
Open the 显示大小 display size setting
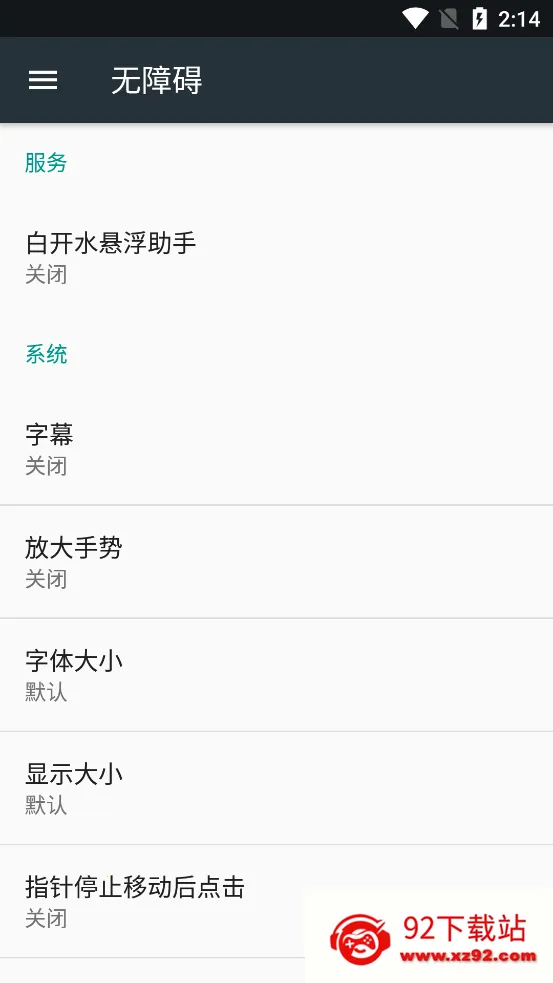(276, 788)
